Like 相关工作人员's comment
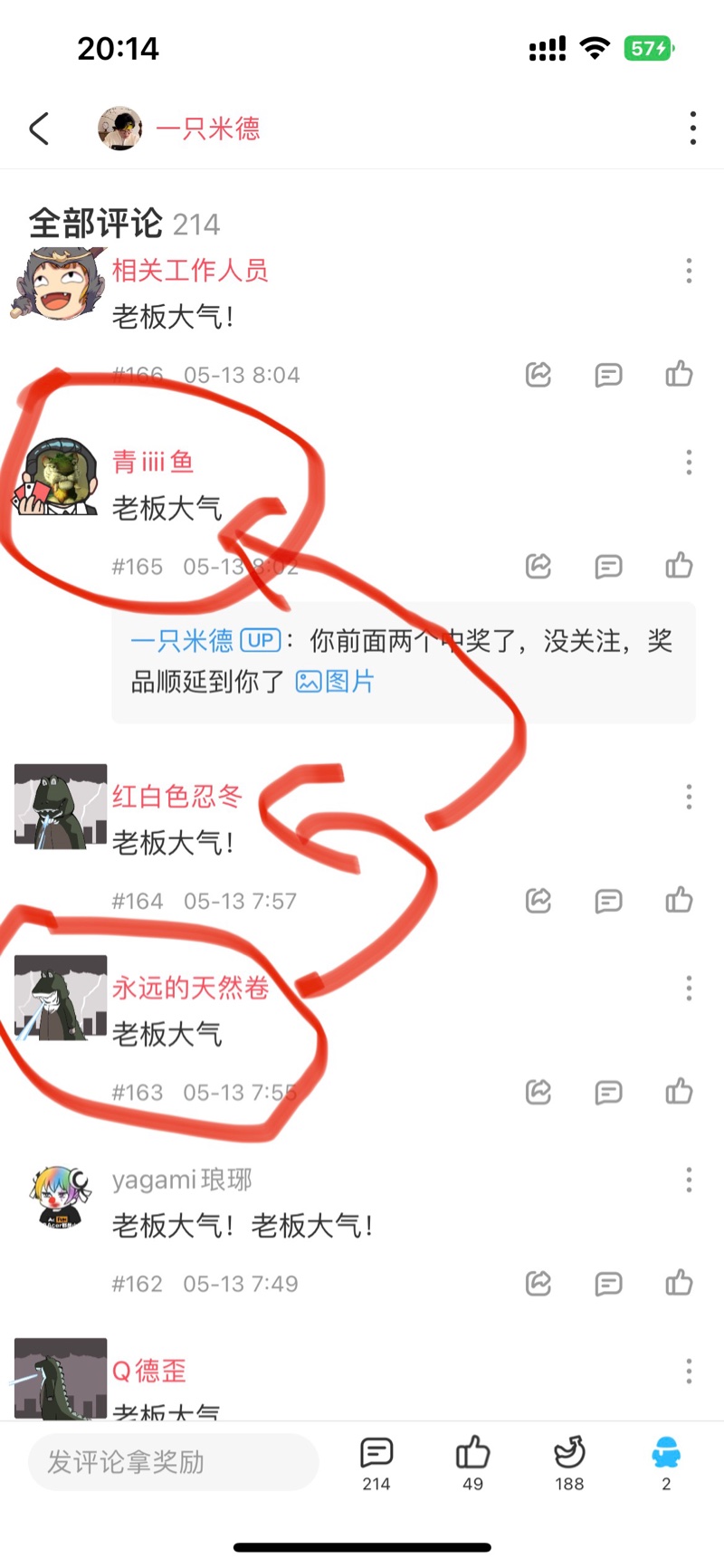Viewport: 724px width, 1568px height. point(679,374)
